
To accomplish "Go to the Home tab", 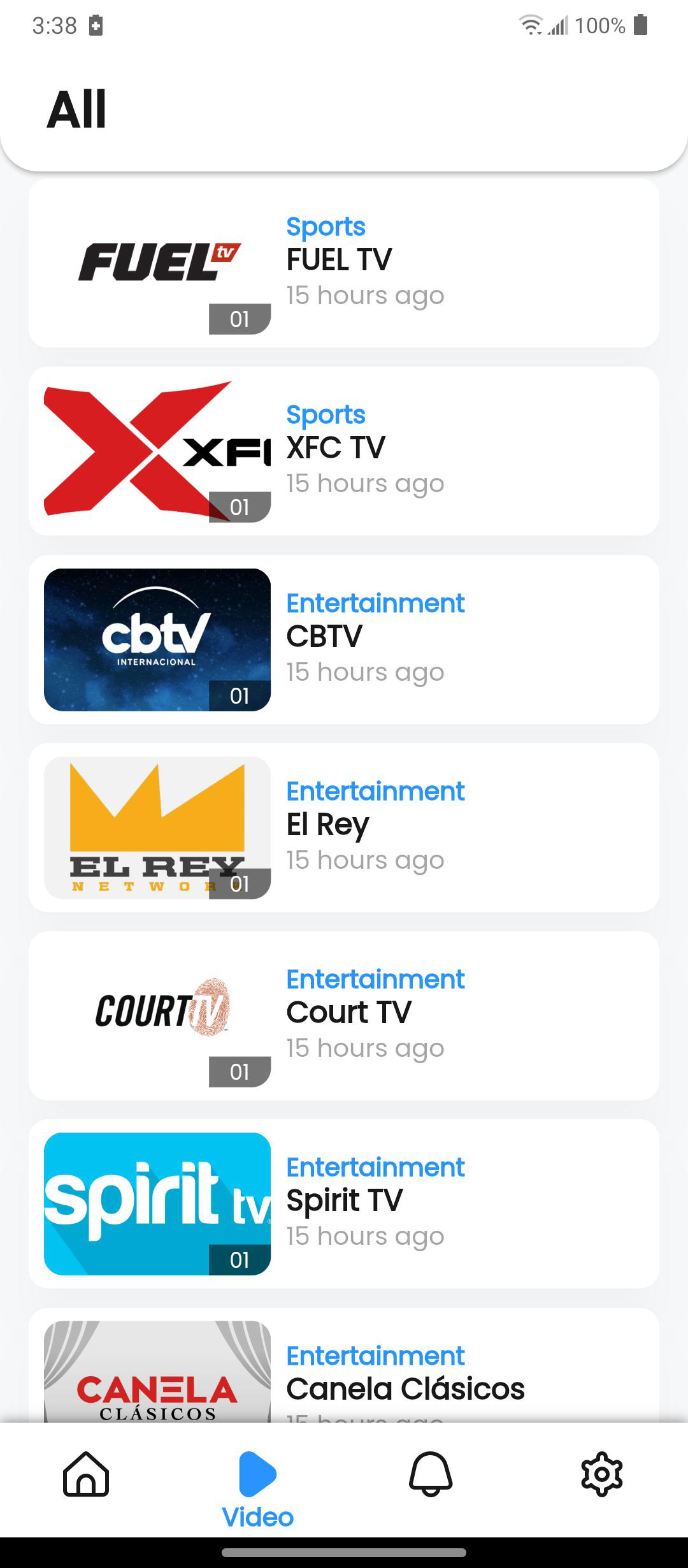I will click(86, 1474).
